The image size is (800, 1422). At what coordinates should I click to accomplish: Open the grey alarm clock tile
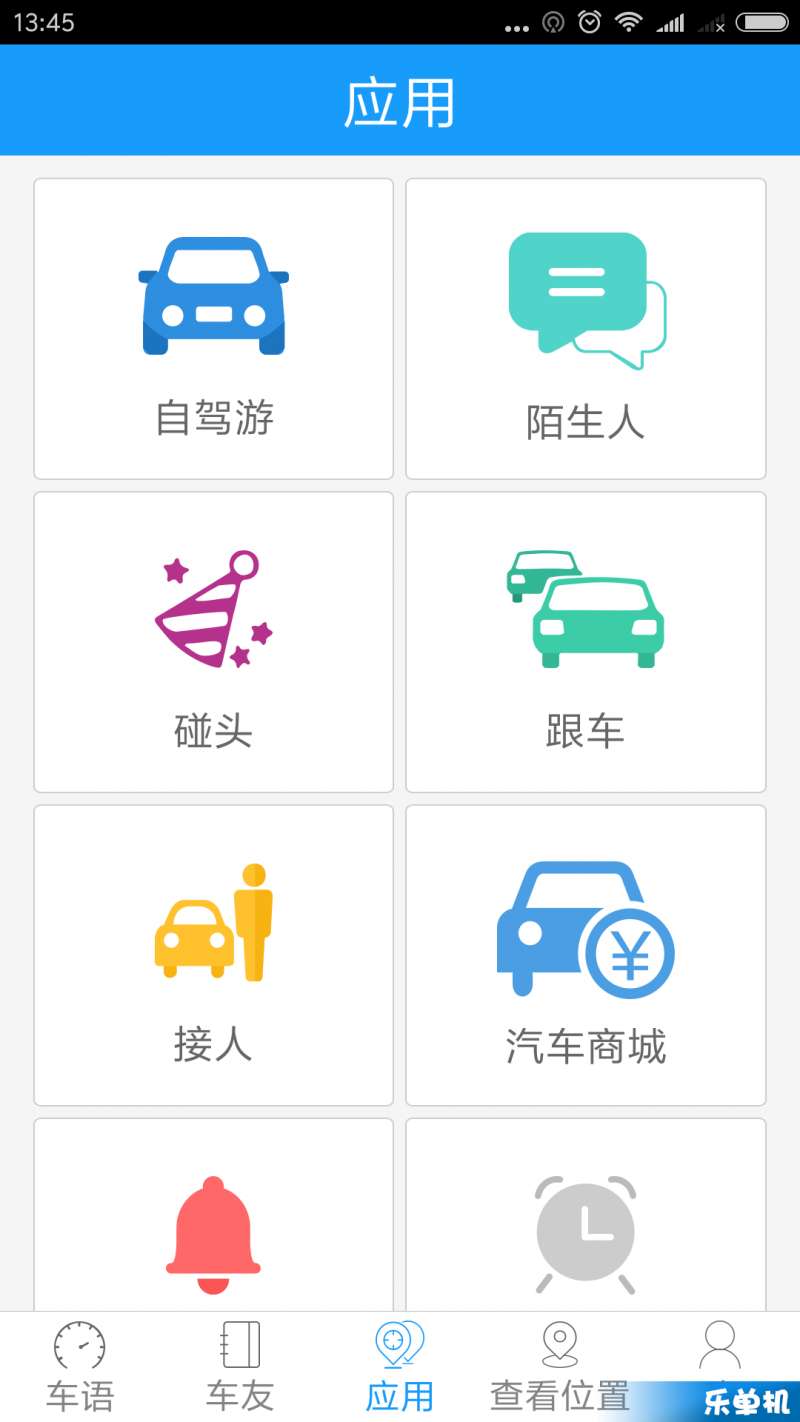click(586, 1215)
